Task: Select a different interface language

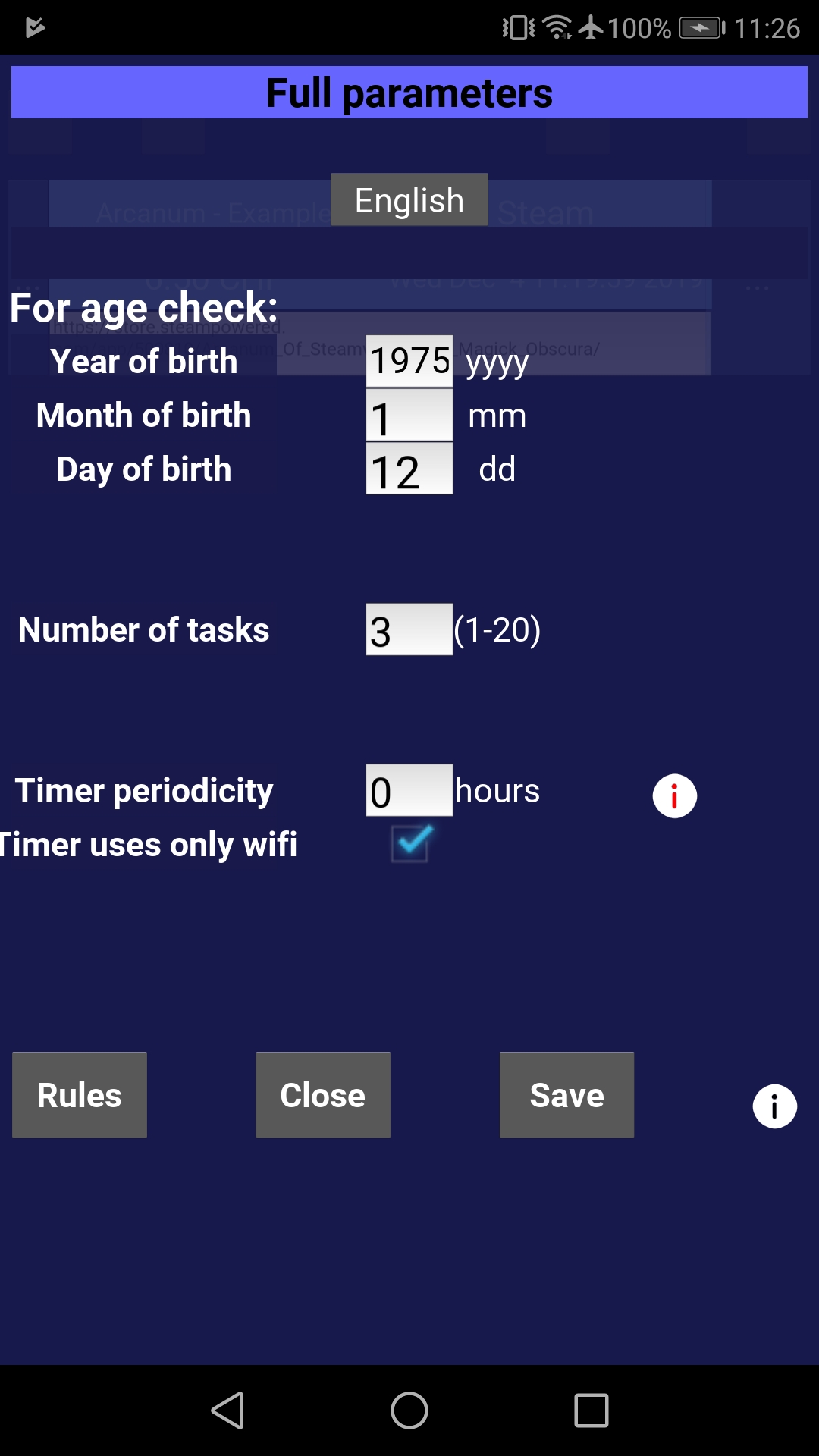Action: (409, 199)
